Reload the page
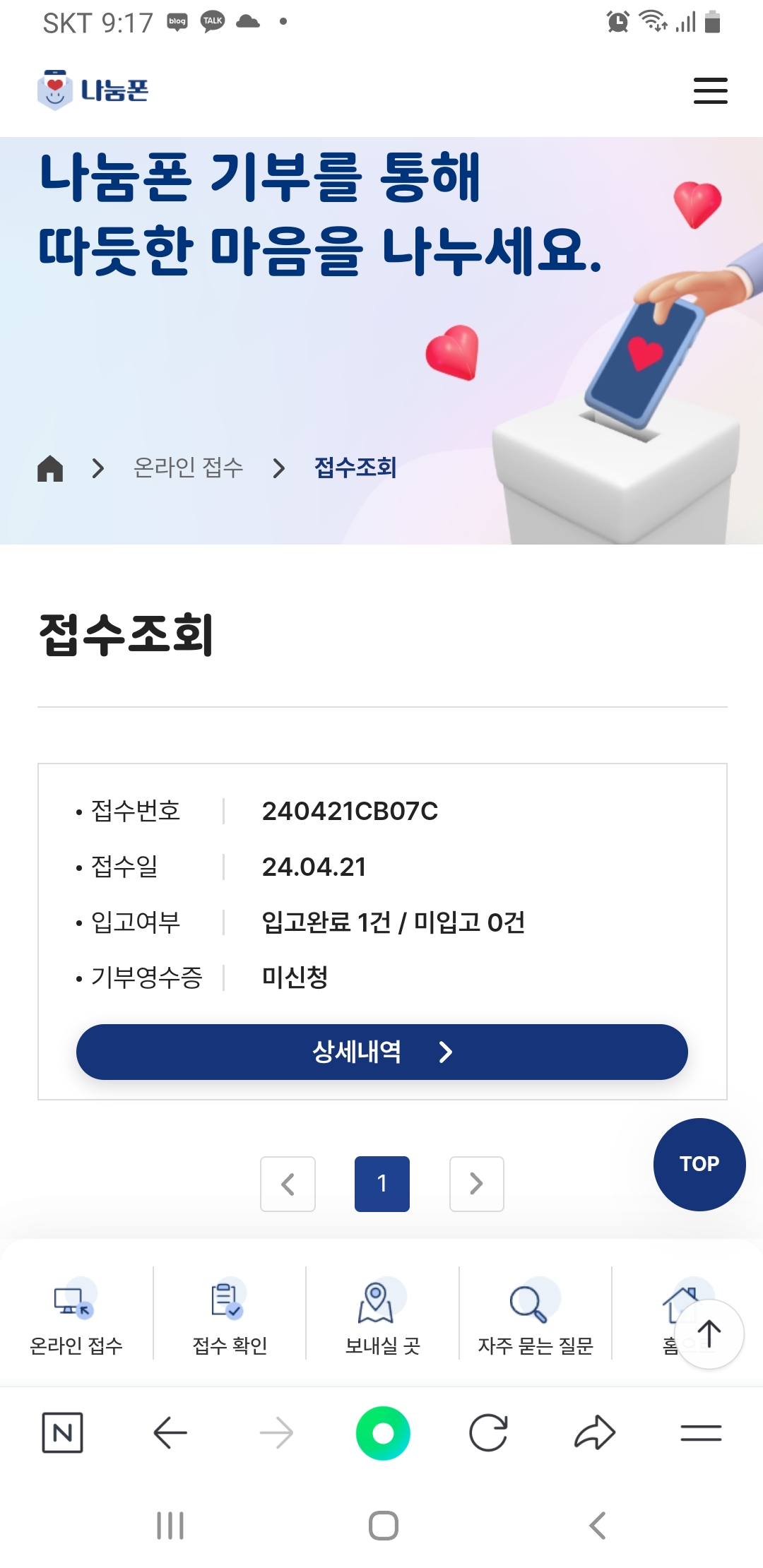The width and height of the screenshot is (763, 1568). point(488,1433)
